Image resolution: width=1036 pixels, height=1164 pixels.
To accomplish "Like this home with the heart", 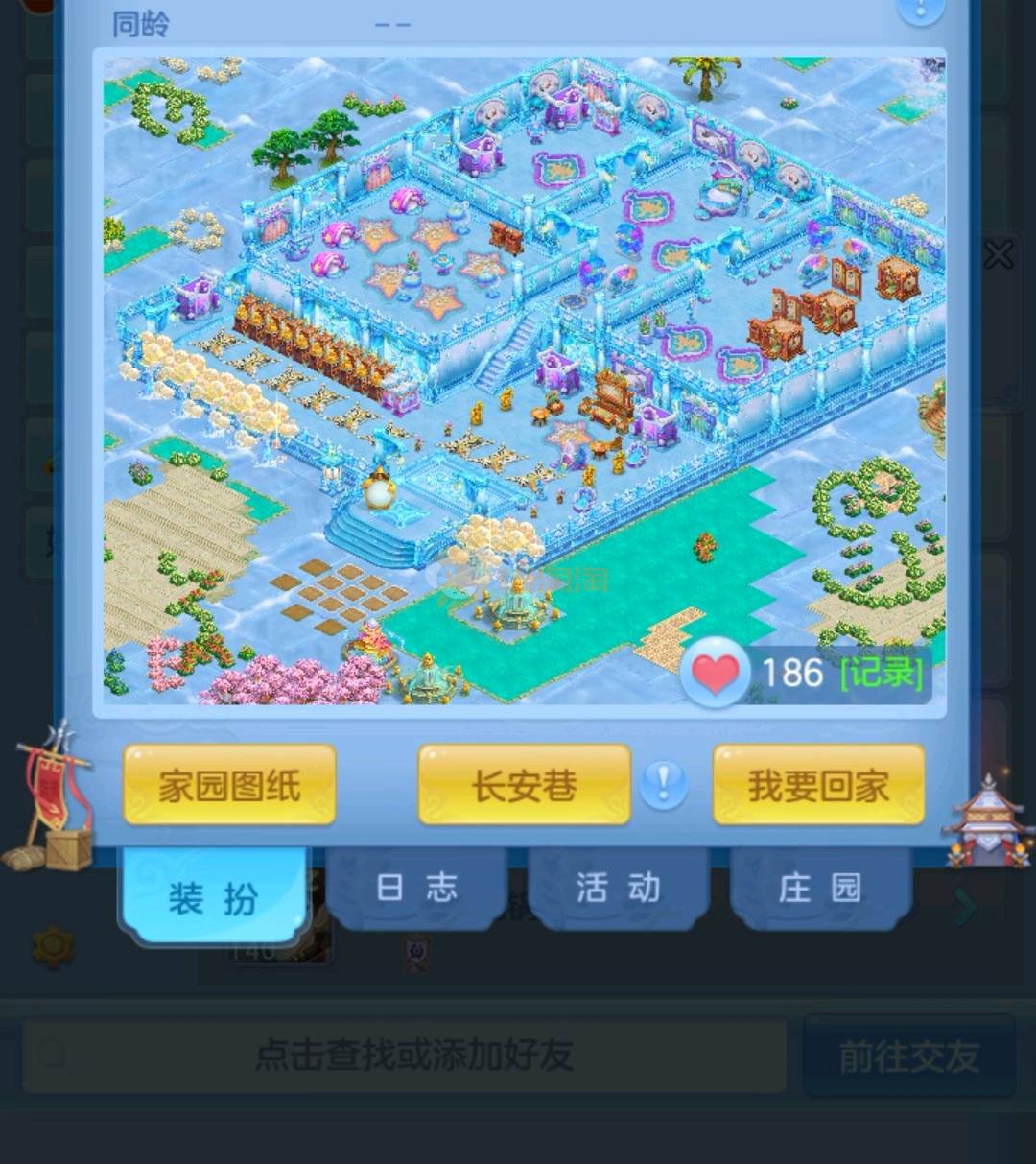I will click(x=716, y=673).
